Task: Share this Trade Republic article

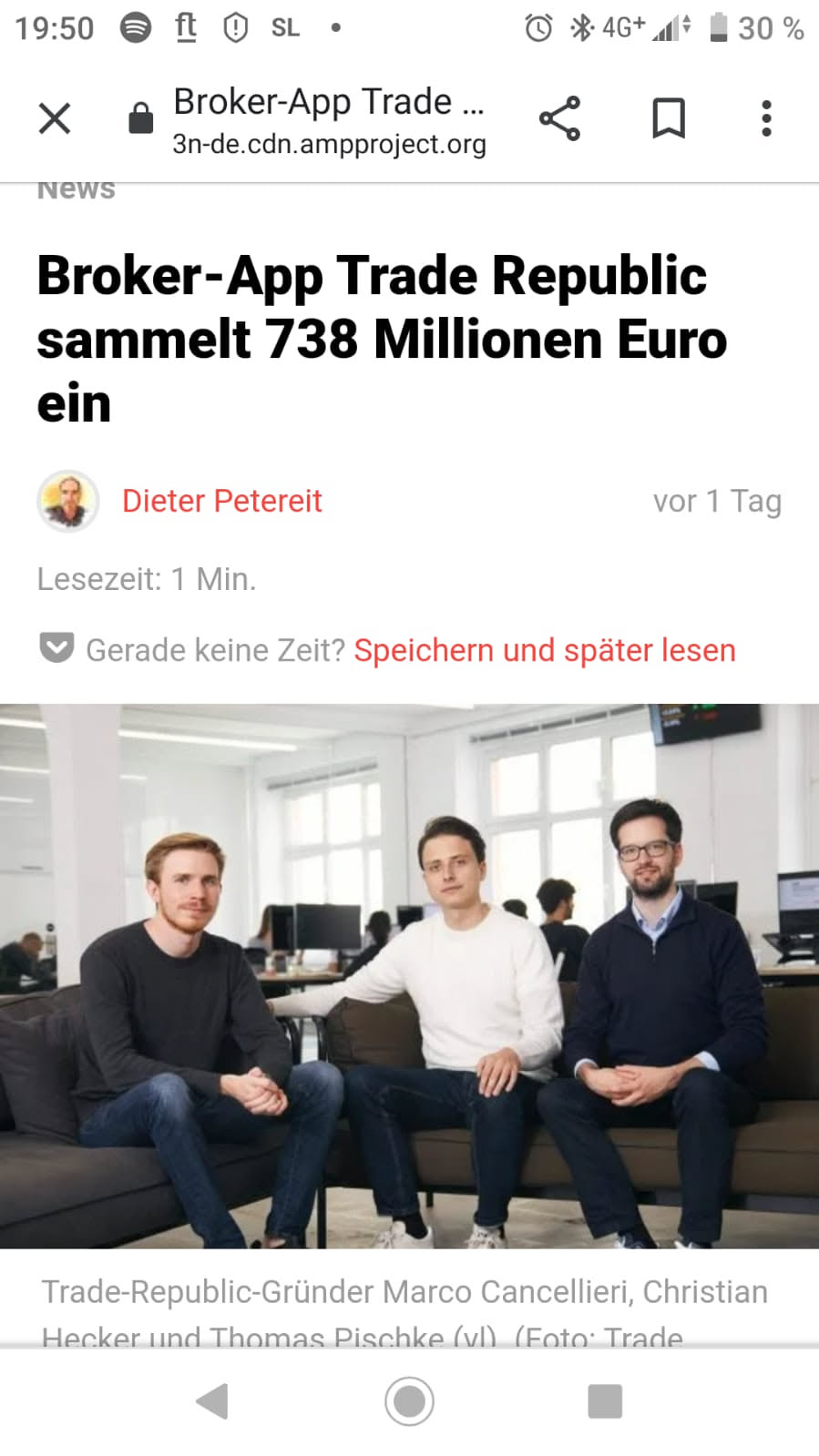Action: (559, 118)
